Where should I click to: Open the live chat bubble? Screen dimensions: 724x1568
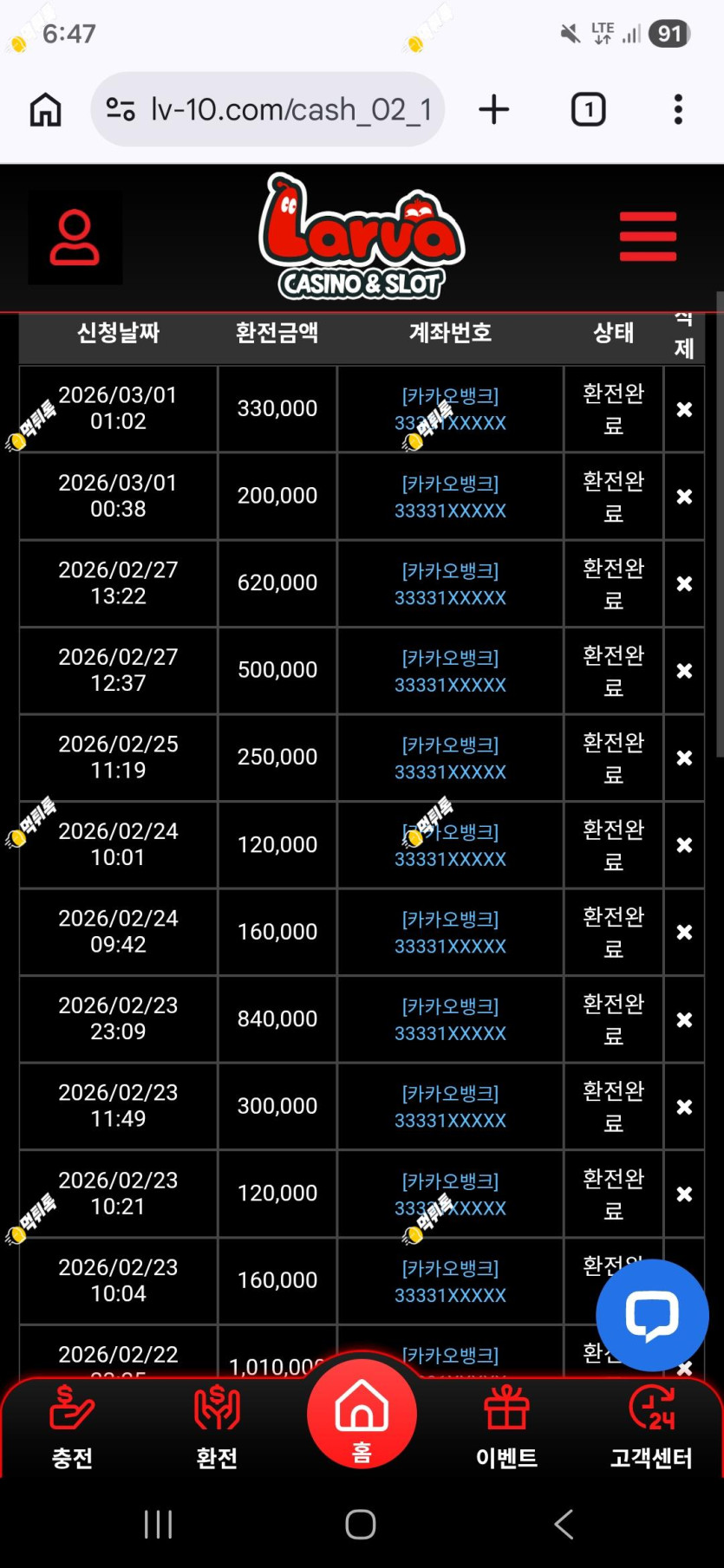(x=652, y=1315)
